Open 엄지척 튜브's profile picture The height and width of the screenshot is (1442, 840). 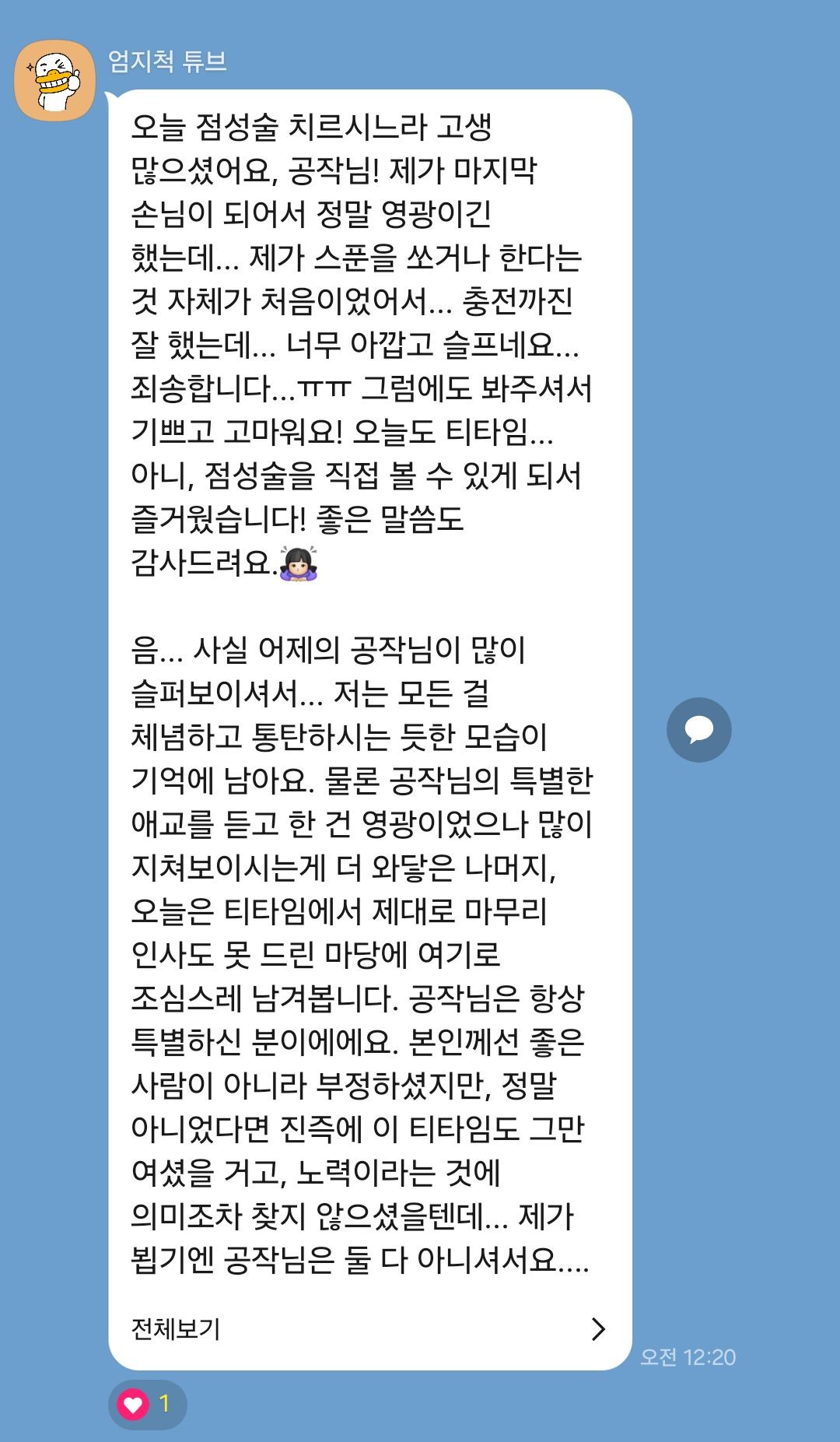coord(54,81)
